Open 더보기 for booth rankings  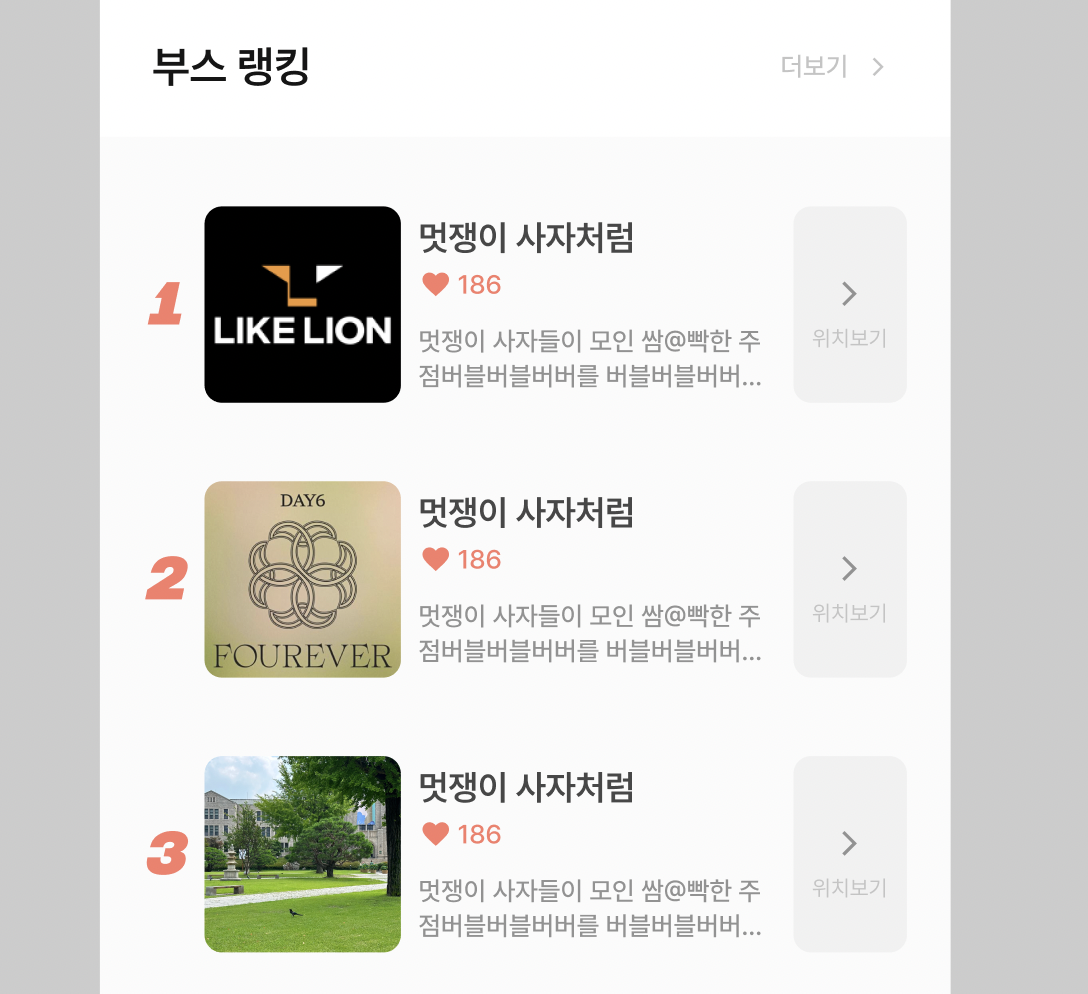(832, 67)
